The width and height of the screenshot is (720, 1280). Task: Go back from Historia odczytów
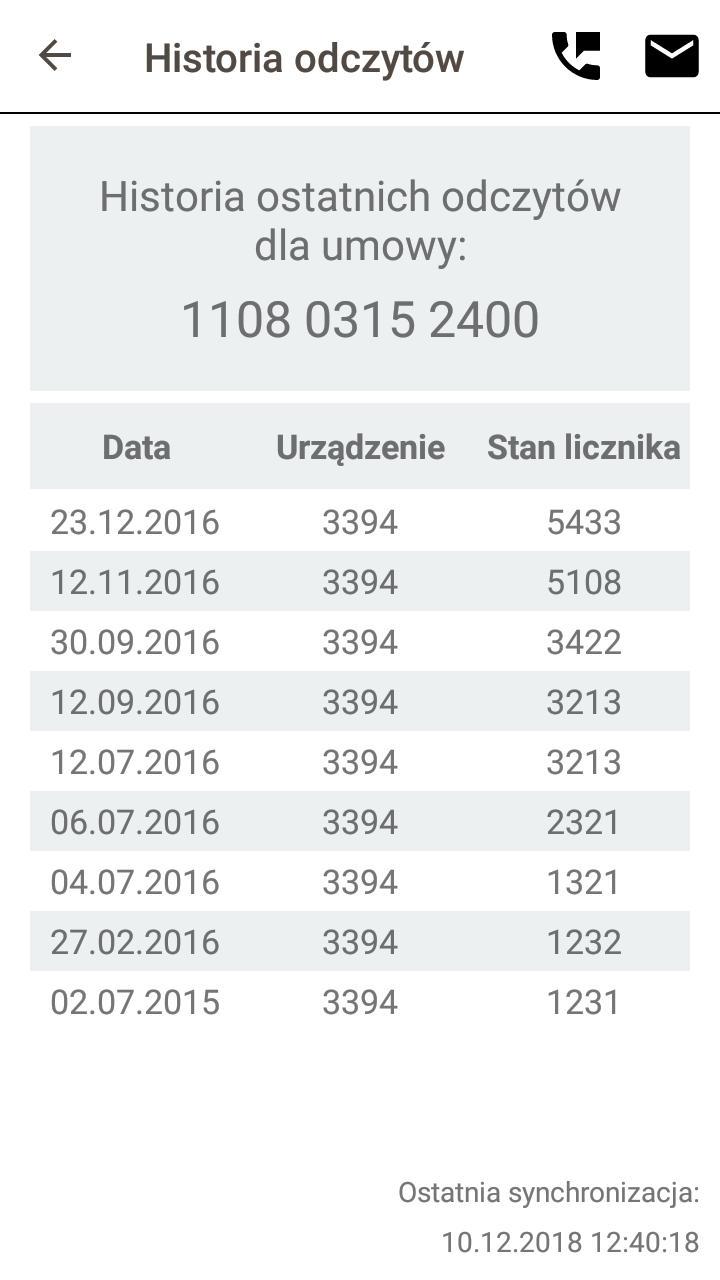point(55,56)
